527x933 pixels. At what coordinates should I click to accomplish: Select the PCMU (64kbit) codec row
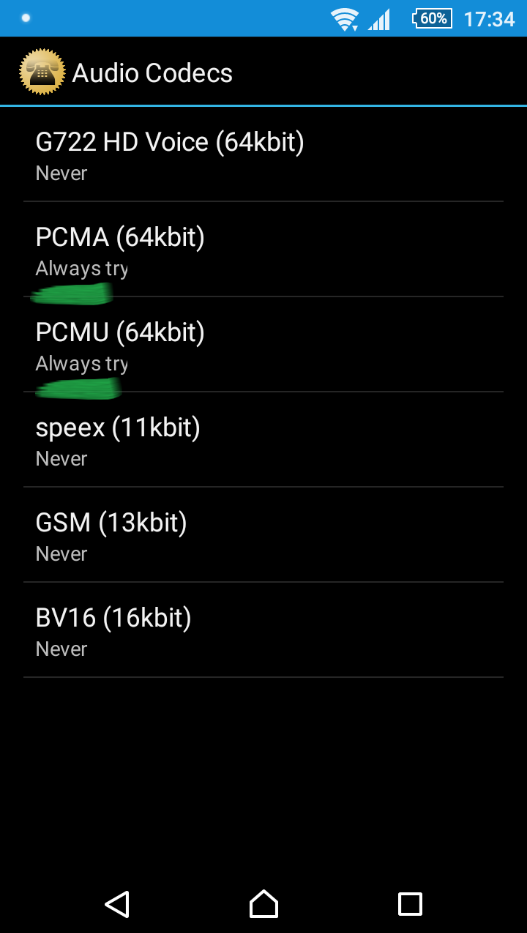(264, 345)
